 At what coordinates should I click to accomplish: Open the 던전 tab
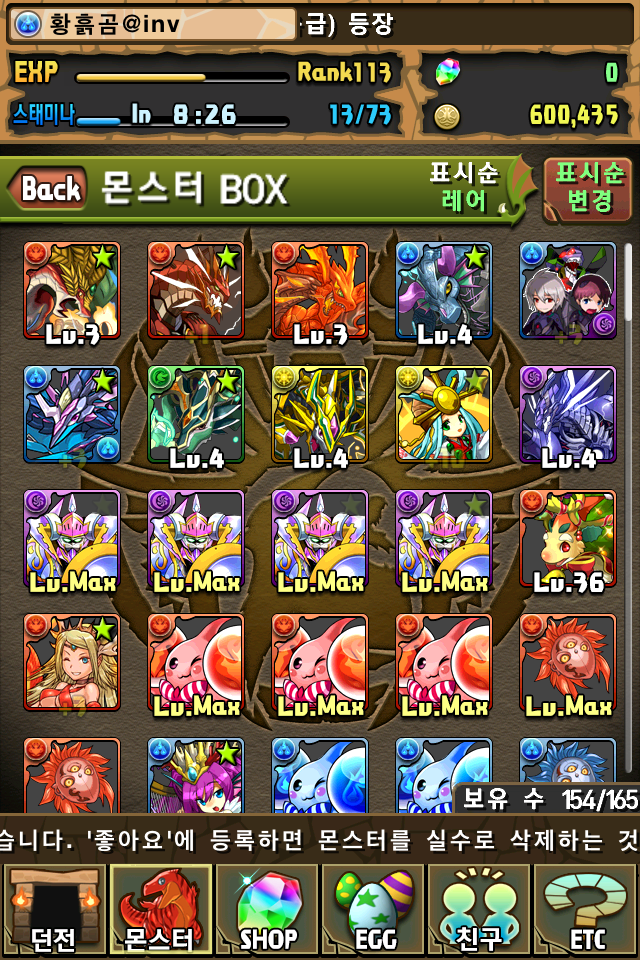[x=52, y=909]
